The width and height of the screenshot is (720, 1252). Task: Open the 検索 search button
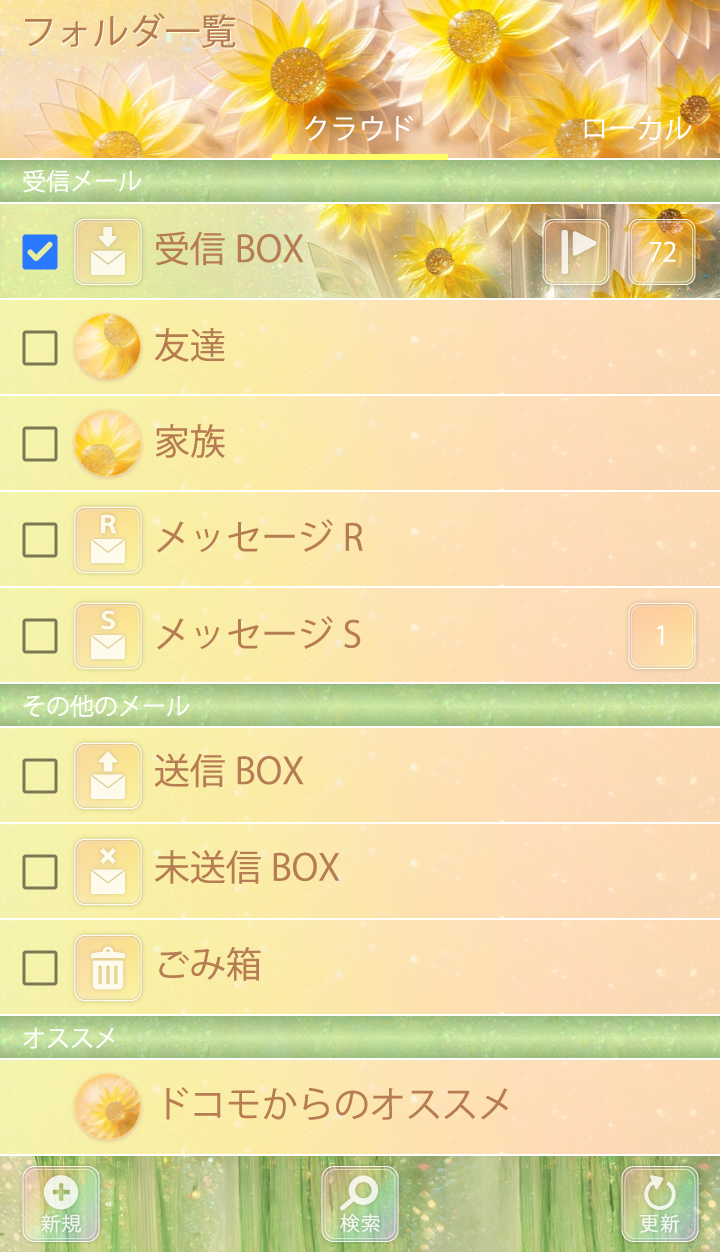point(360,1204)
